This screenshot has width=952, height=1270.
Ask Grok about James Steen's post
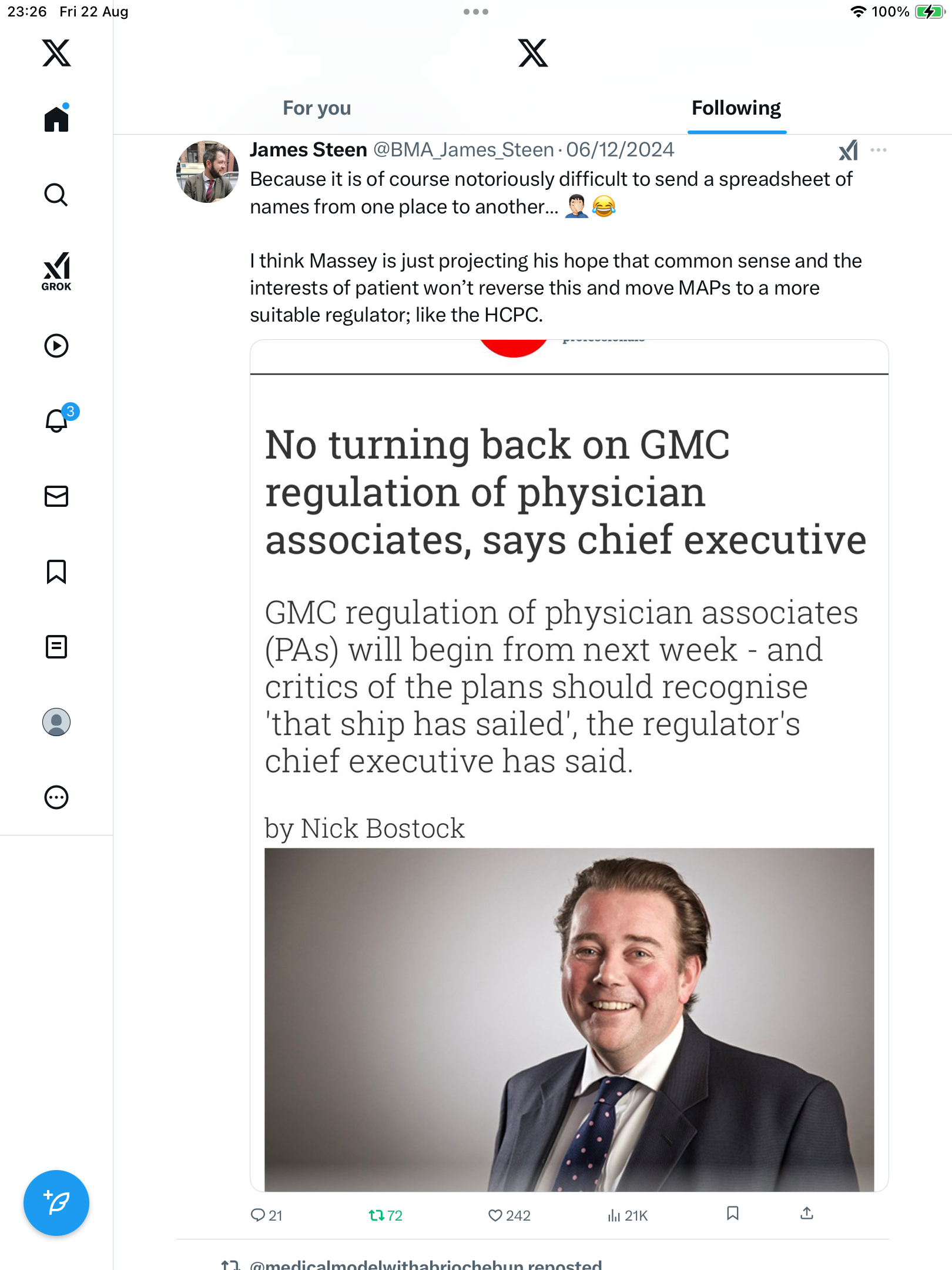pyautogui.click(x=848, y=151)
